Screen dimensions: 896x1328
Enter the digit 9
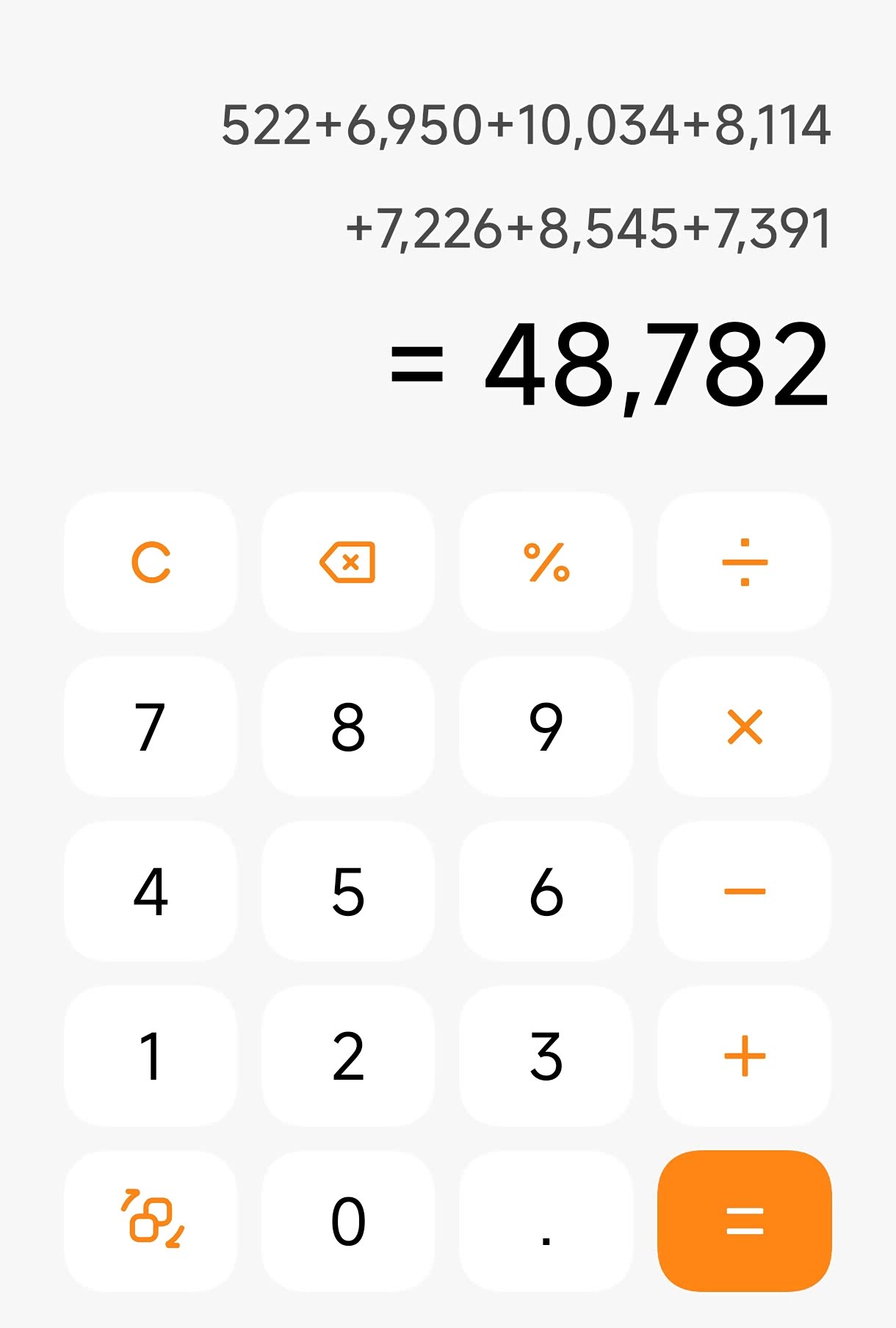coord(546,727)
